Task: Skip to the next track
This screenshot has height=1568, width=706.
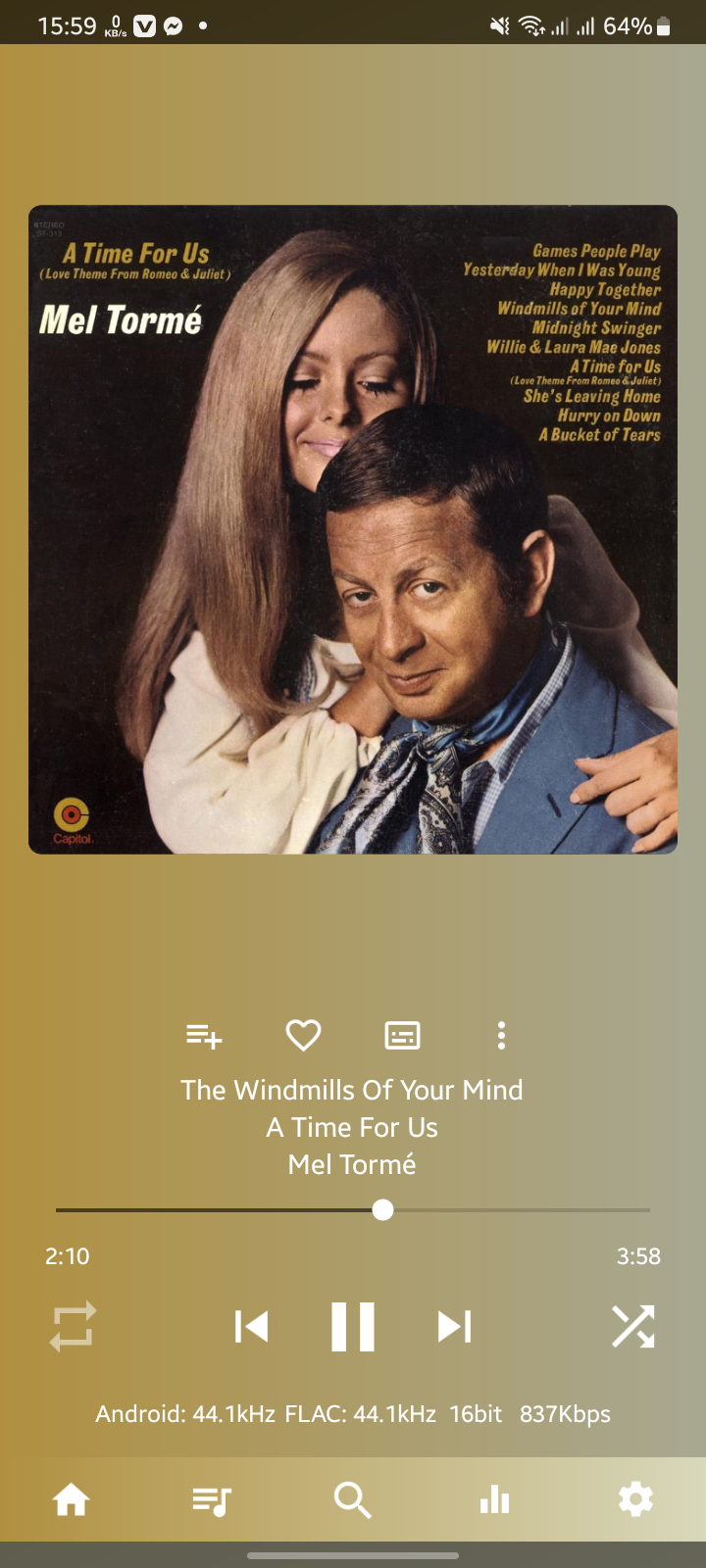Action: point(454,1326)
